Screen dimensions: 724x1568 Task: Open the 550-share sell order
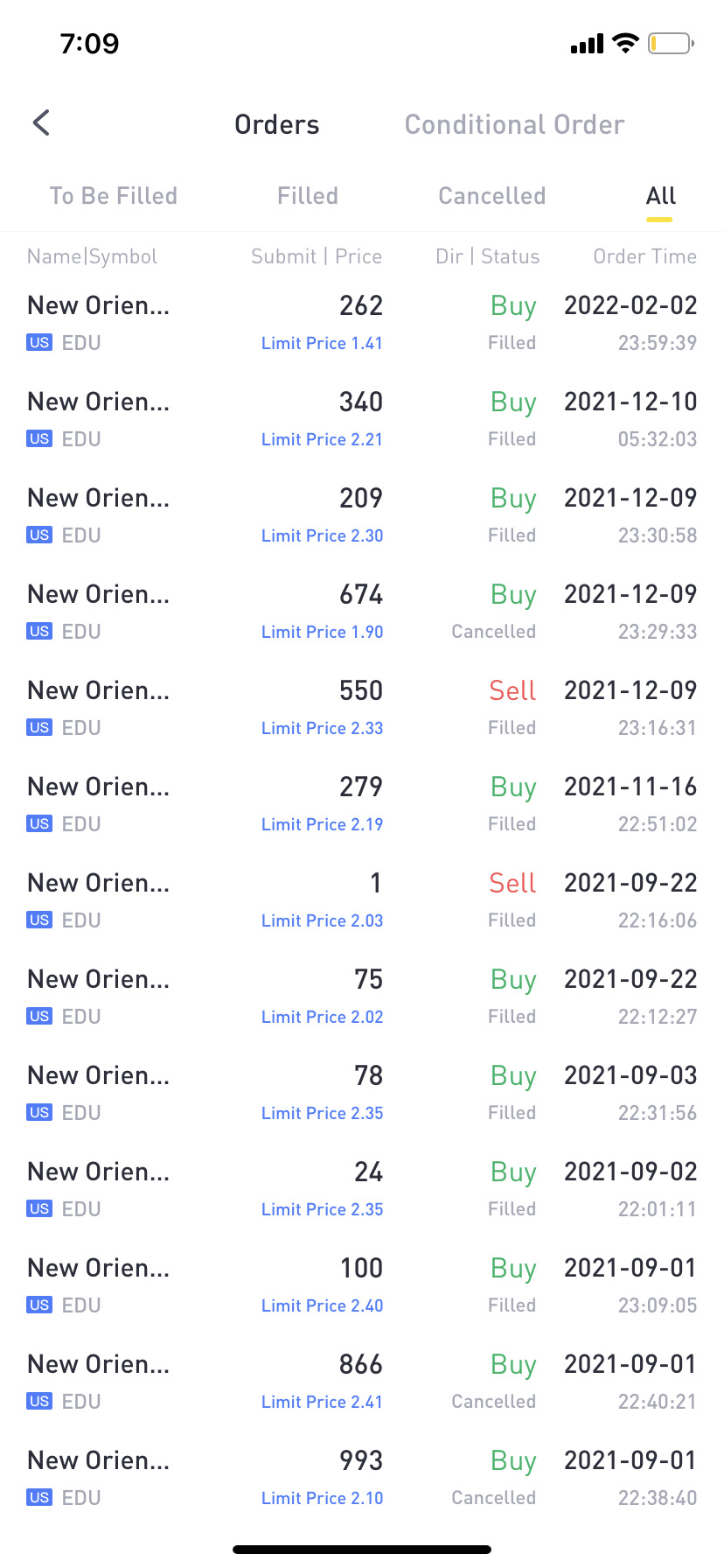pyautogui.click(x=362, y=708)
